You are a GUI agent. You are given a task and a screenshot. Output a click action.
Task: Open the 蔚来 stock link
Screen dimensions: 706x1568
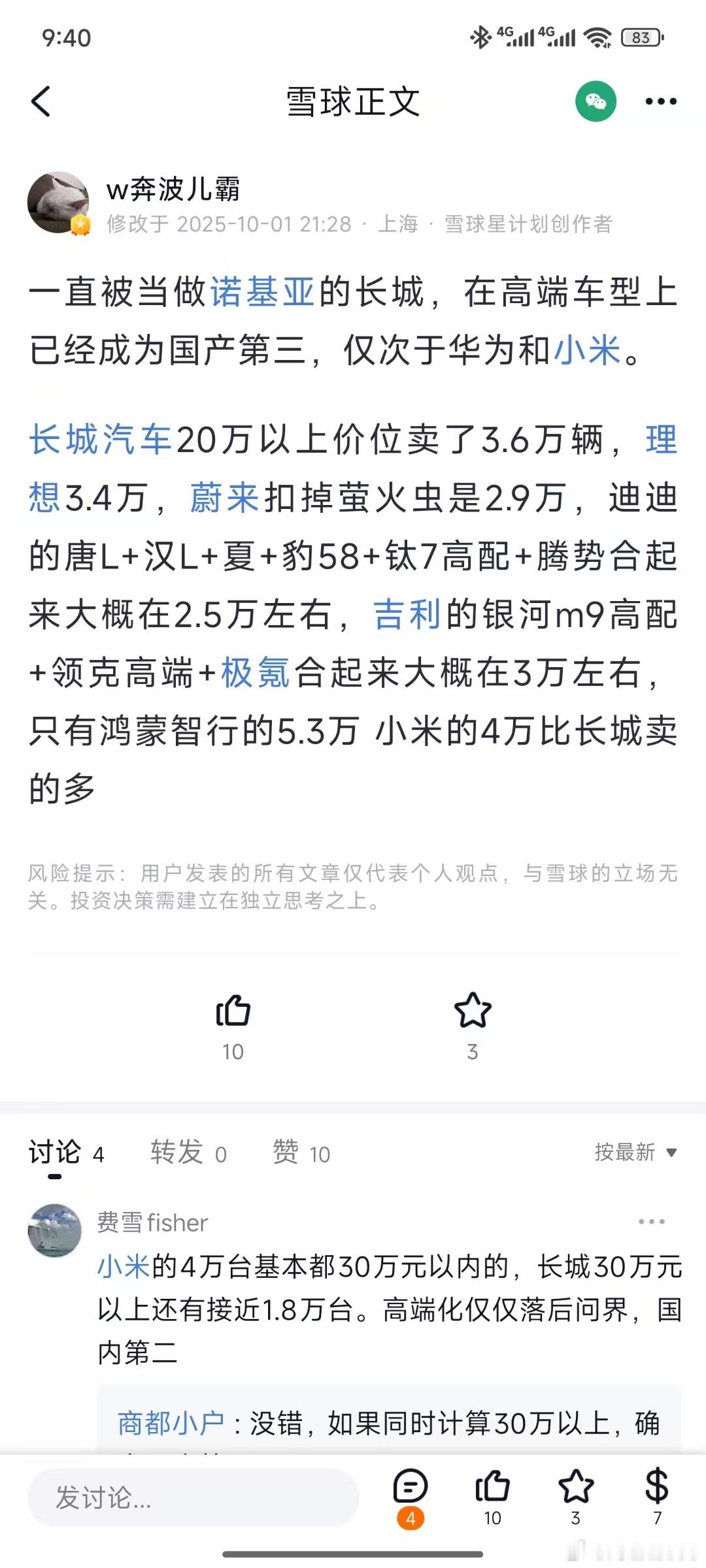pos(224,498)
